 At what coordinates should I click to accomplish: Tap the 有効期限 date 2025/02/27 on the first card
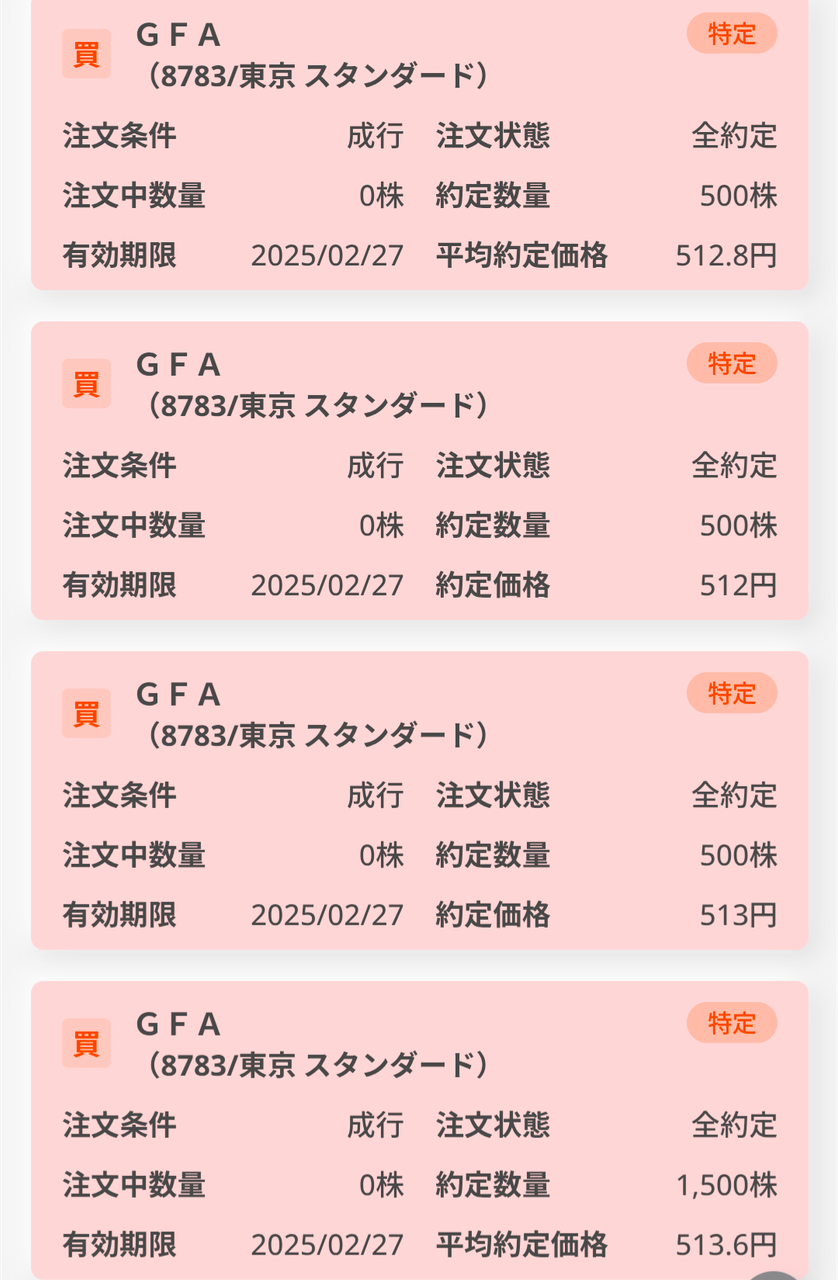click(327, 256)
